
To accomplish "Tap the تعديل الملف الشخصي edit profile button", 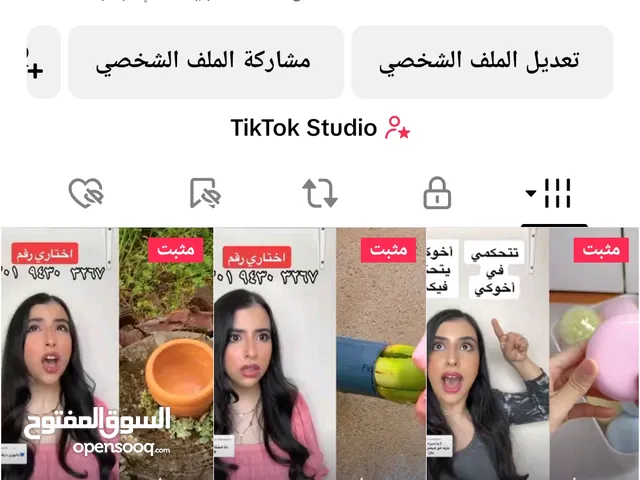I will click(x=482, y=62).
